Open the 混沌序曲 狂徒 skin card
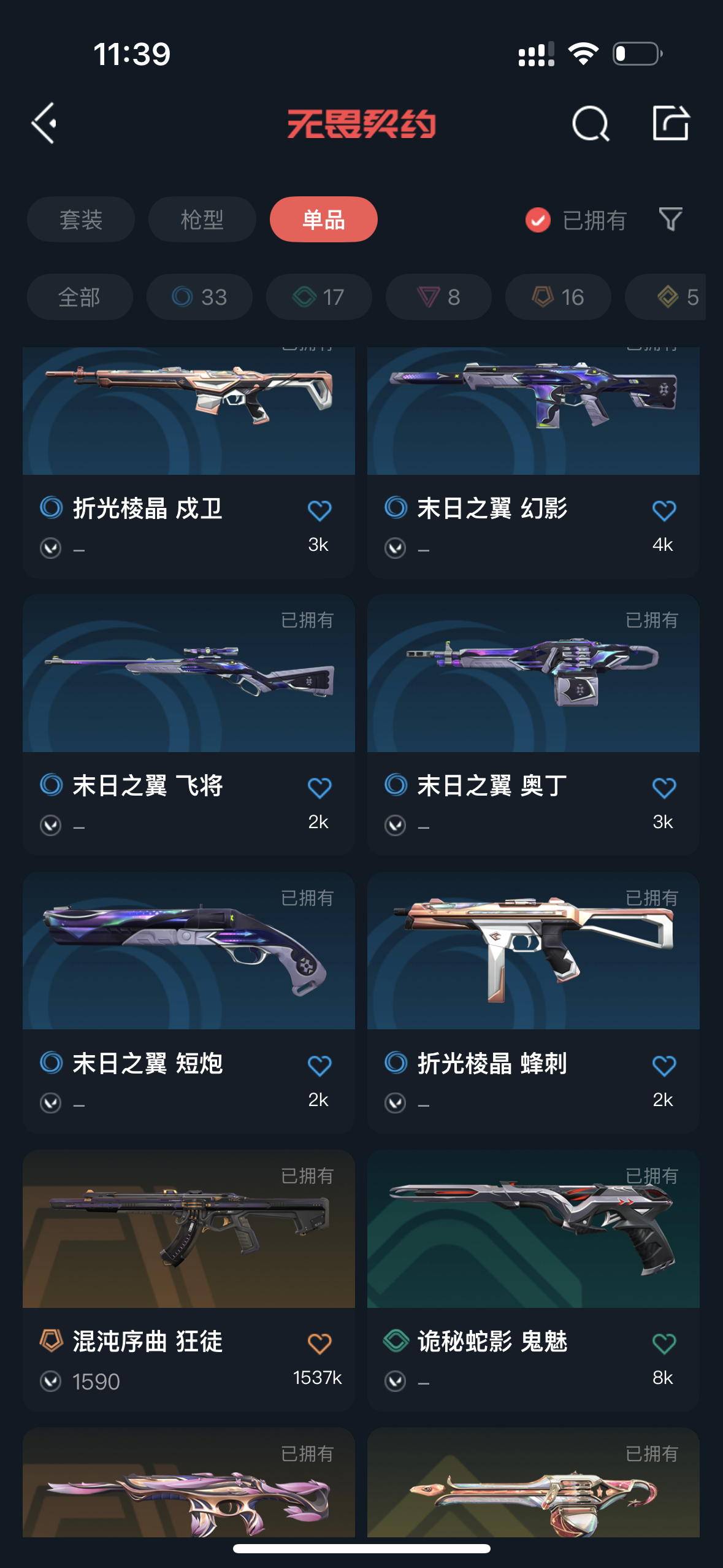 189,1280
